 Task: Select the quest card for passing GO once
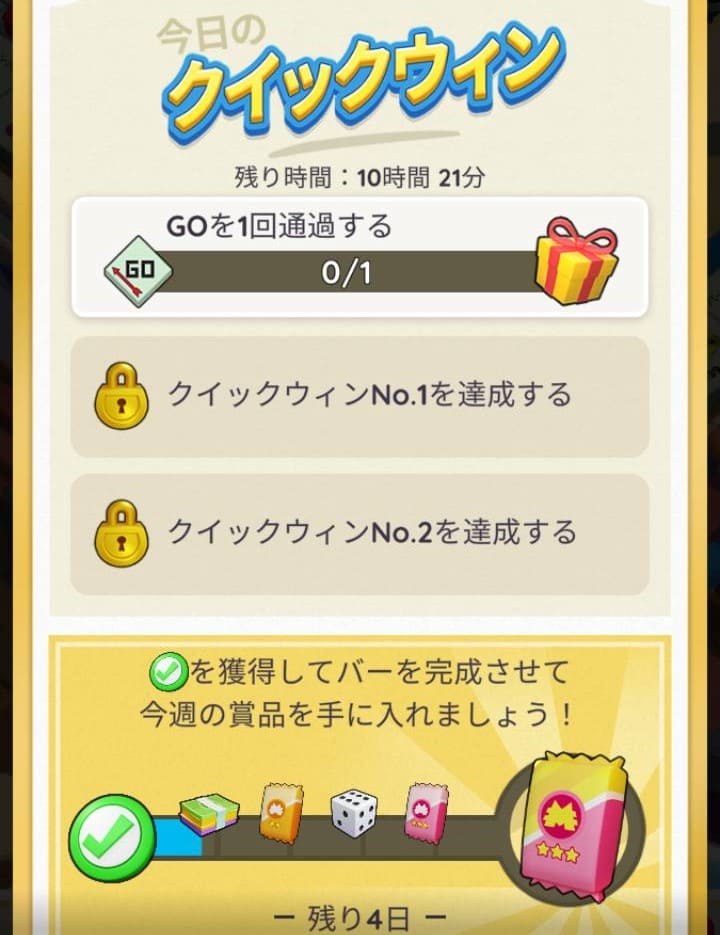tap(360, 257)
